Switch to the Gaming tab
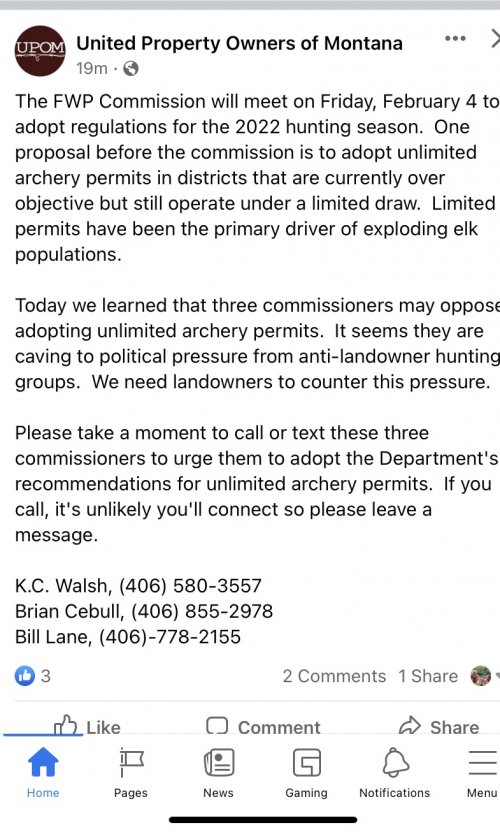This screenshot has height=832, width=500. (x=306, y=773)
